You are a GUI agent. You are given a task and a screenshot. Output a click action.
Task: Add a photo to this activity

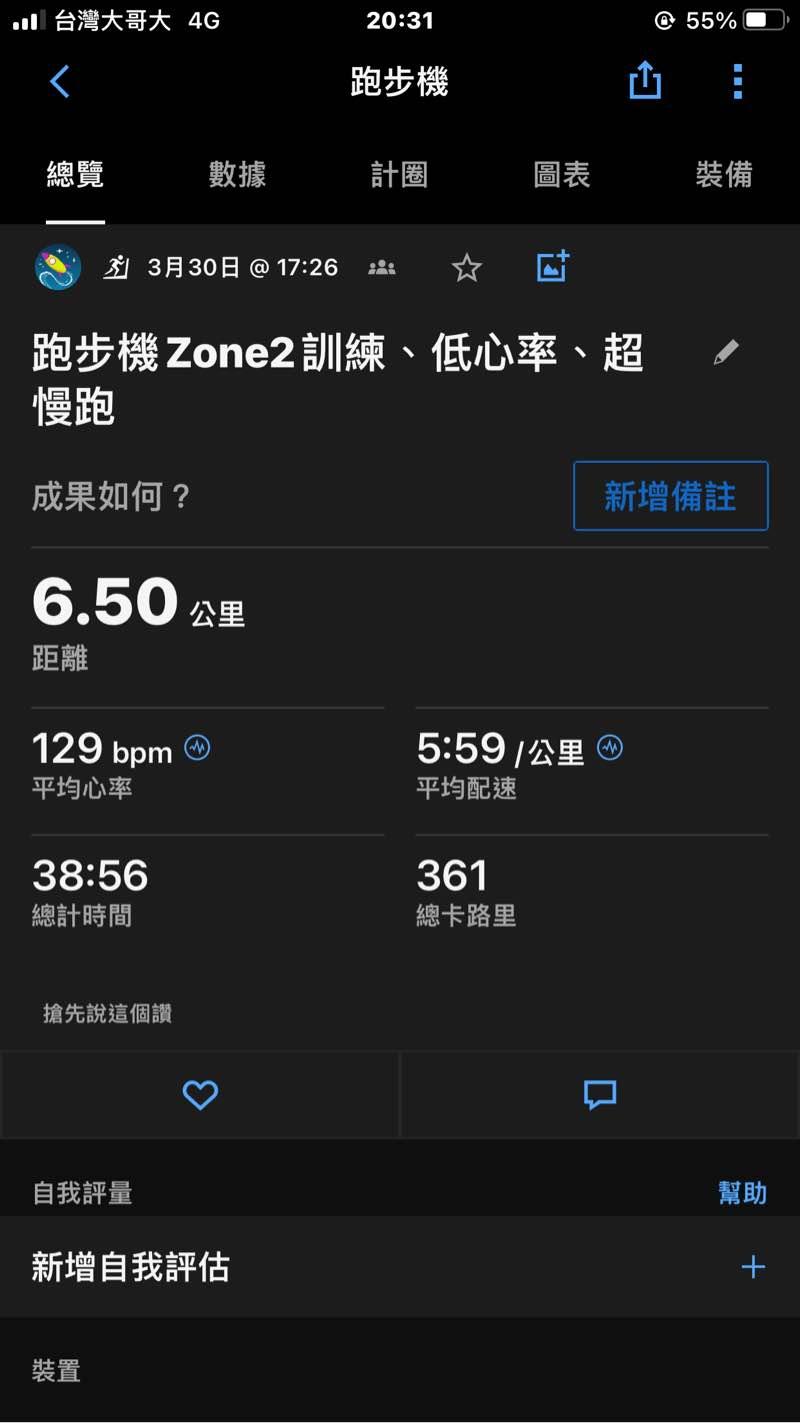(x=552, y=267)
